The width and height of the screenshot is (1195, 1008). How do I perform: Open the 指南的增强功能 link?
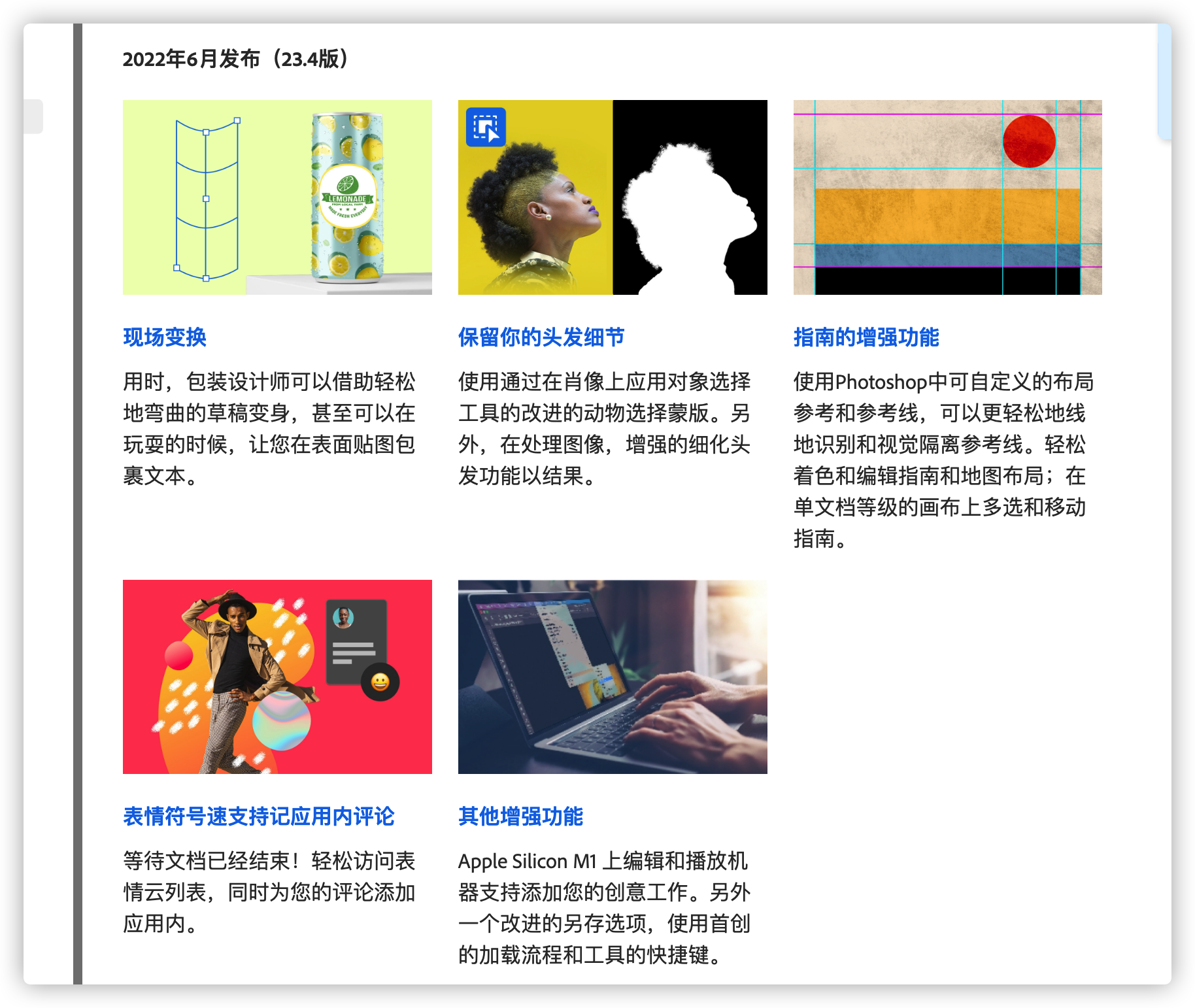click(x=866, y=337)
